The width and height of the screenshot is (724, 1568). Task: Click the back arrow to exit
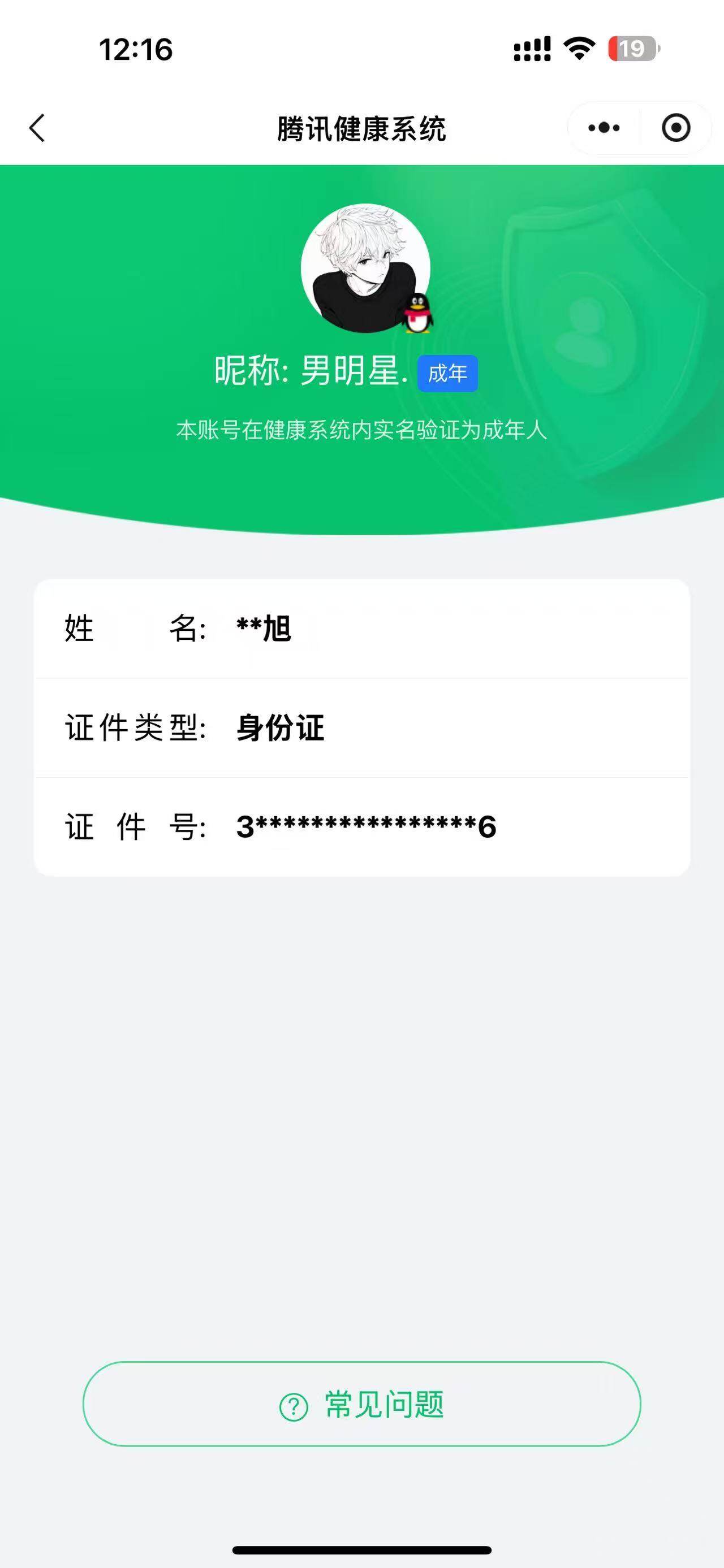(38, 127)
